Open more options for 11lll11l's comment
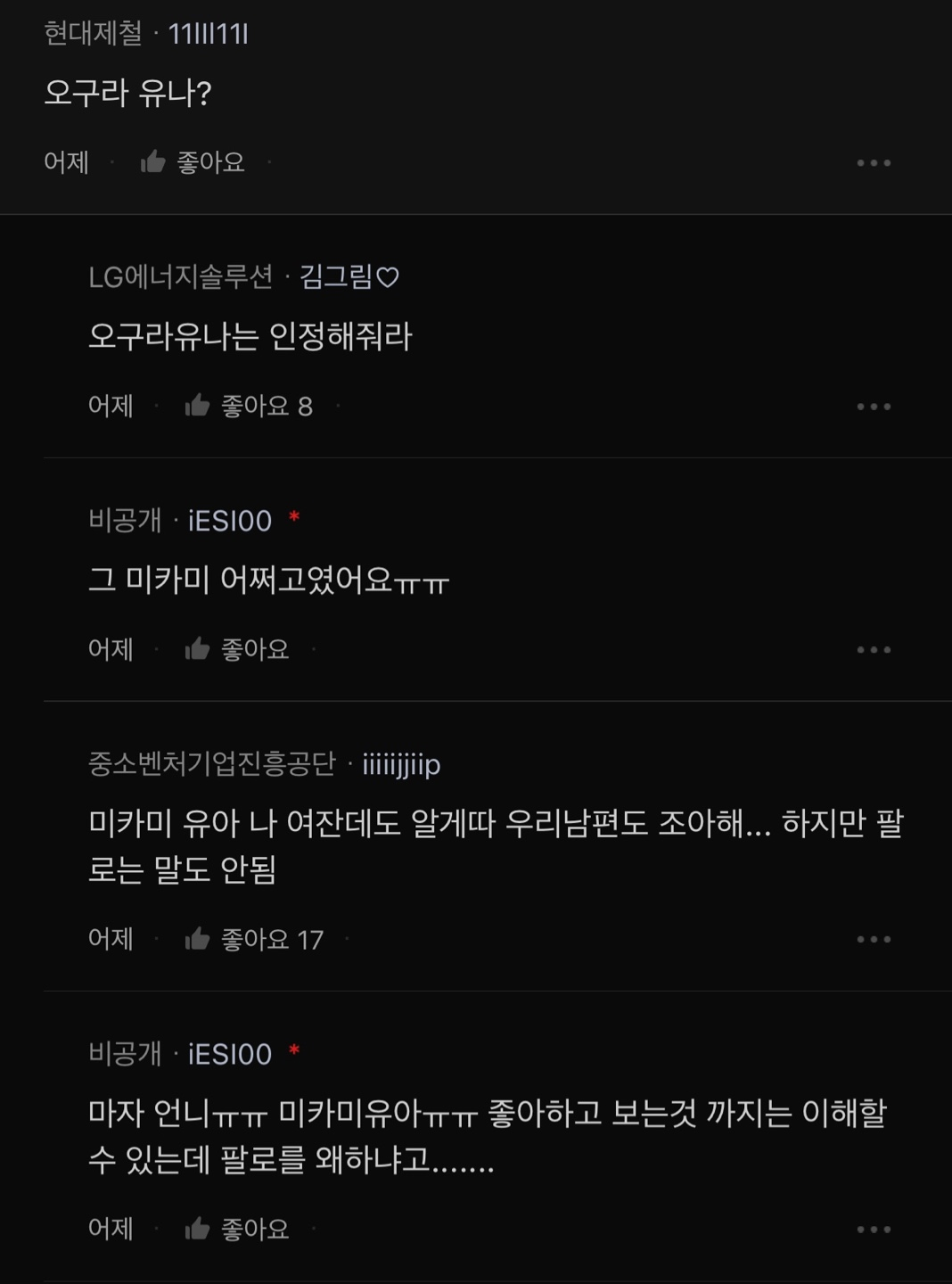952x1284 pixels. coord(874,163)
